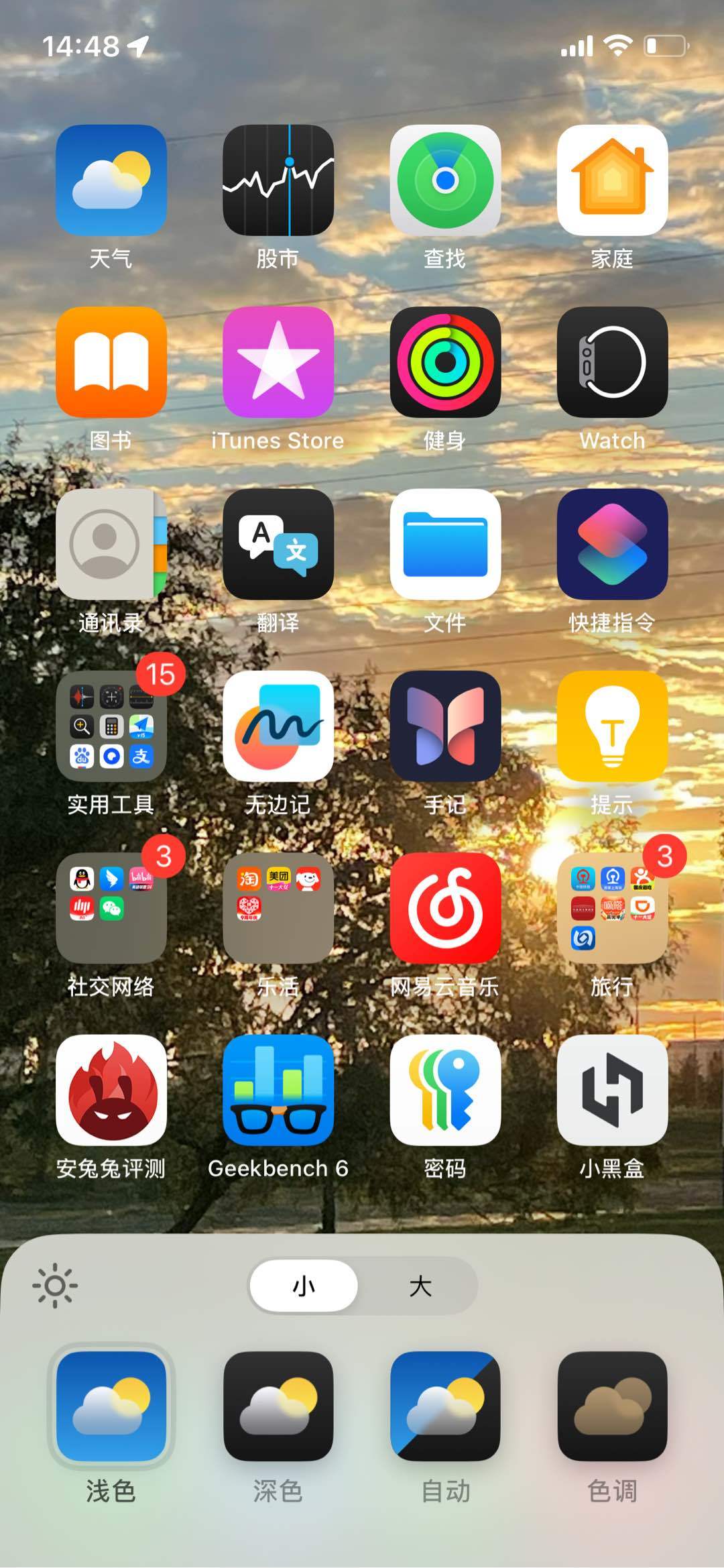
Task: Open iTunes Store
Action: click(278, 362)
